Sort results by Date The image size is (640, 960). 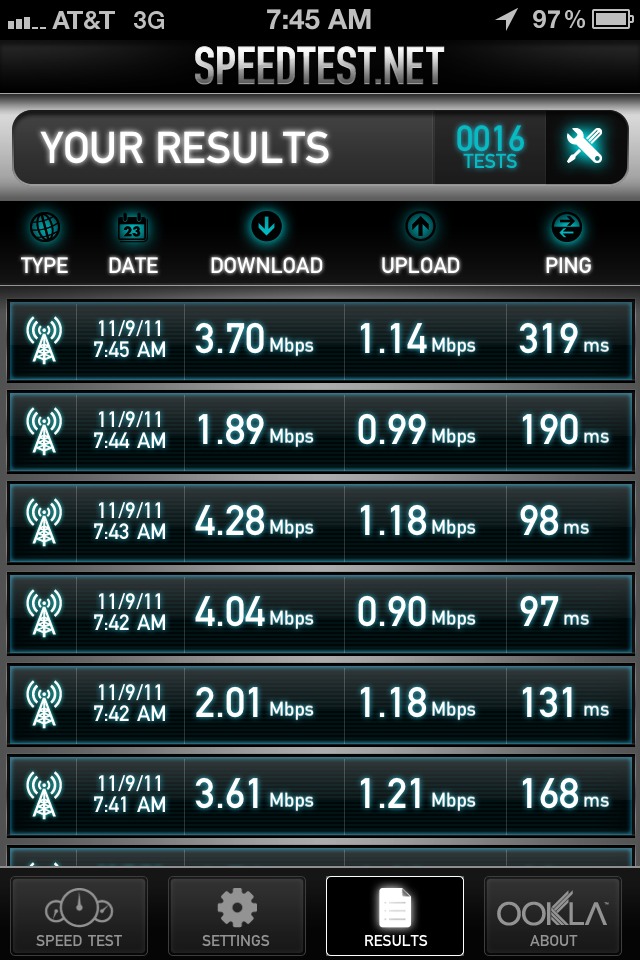click(133, 245)
